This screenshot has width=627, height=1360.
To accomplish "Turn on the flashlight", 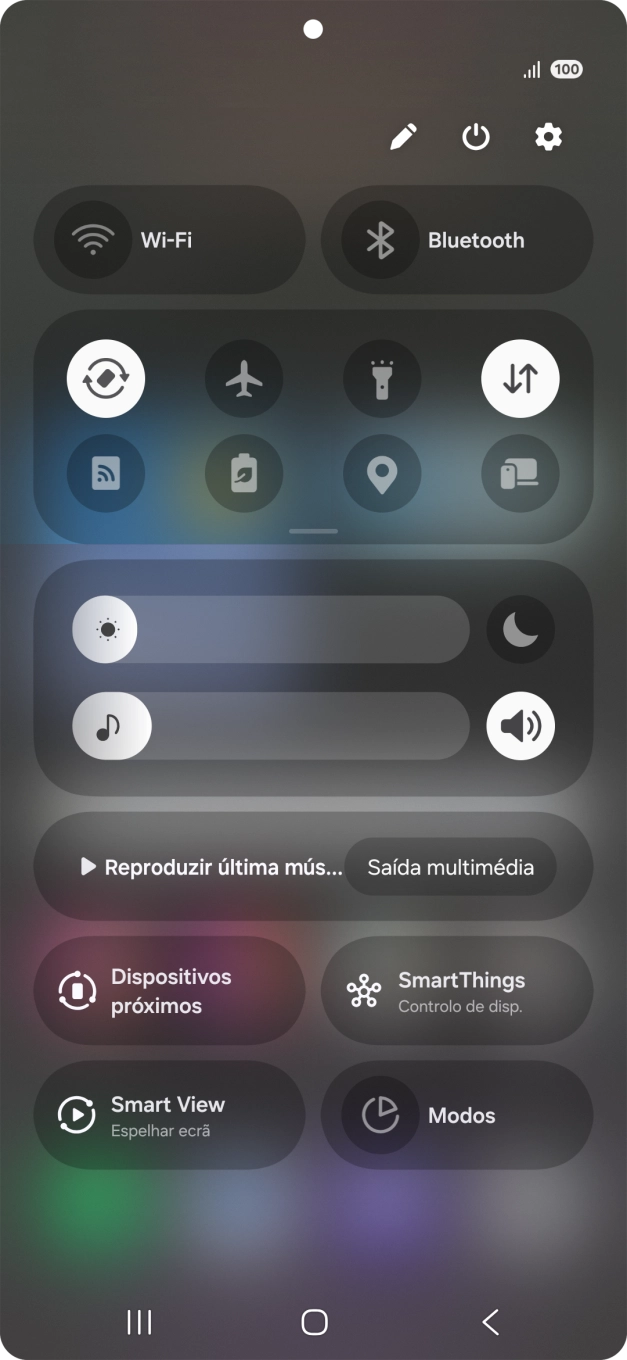I will coord(382,379).
